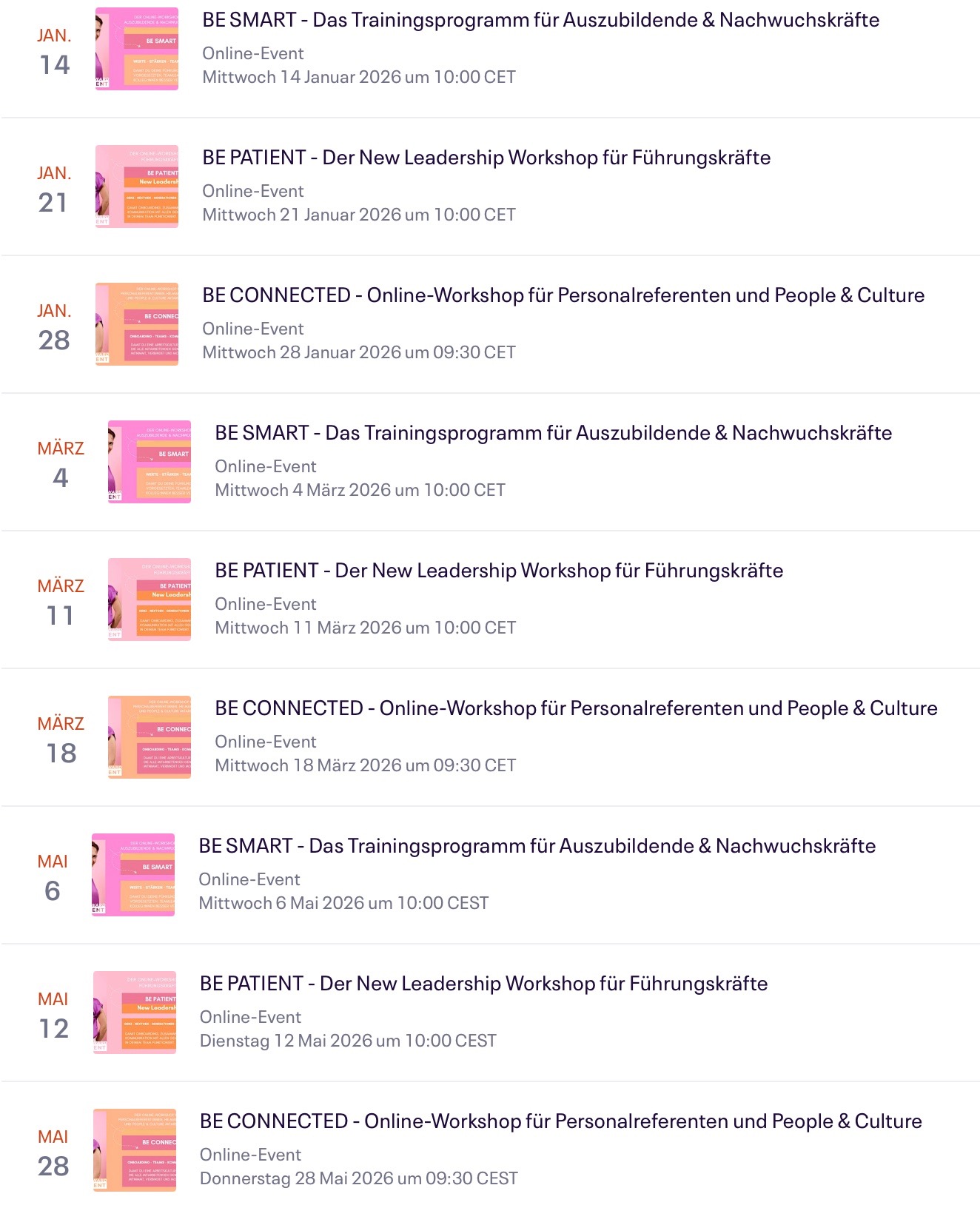Viewport: 980px width, 1205px height.
Task: Open BE PATIENT workshop on 12 Mai
Action: coord(483,984)
